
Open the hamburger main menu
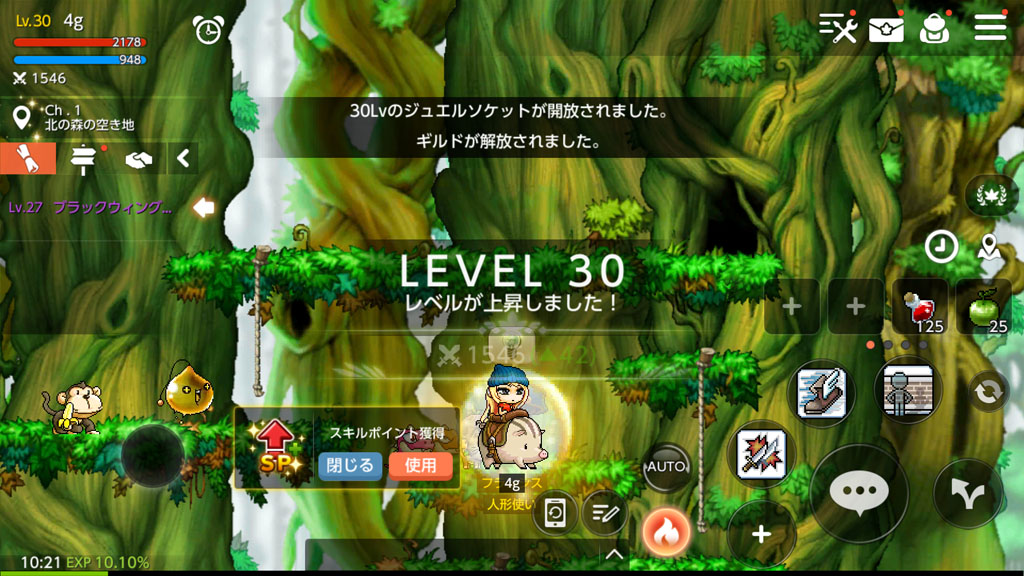(x=990, y=27)
